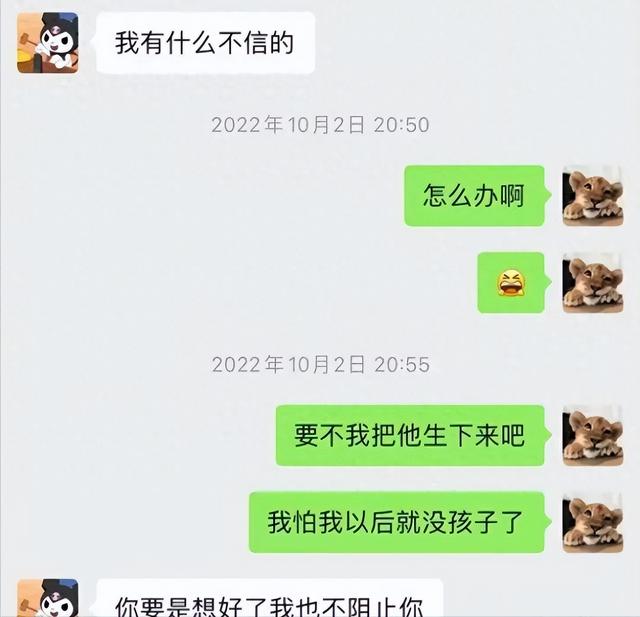Open the avatar beside 我怕我以后就没孩子了
The image size is (640, 617).
point(592,522)
